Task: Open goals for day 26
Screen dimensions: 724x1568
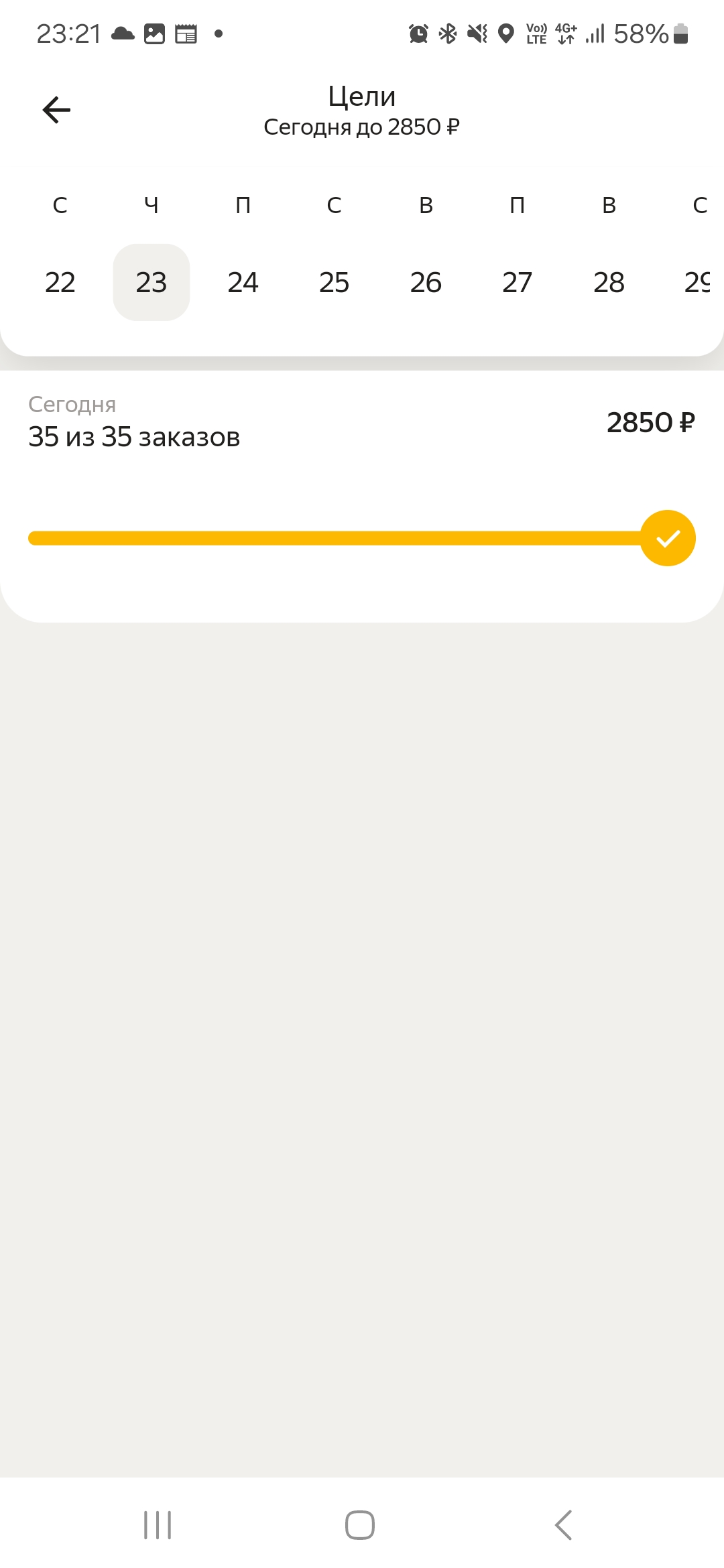Action: tap(426, 282)
